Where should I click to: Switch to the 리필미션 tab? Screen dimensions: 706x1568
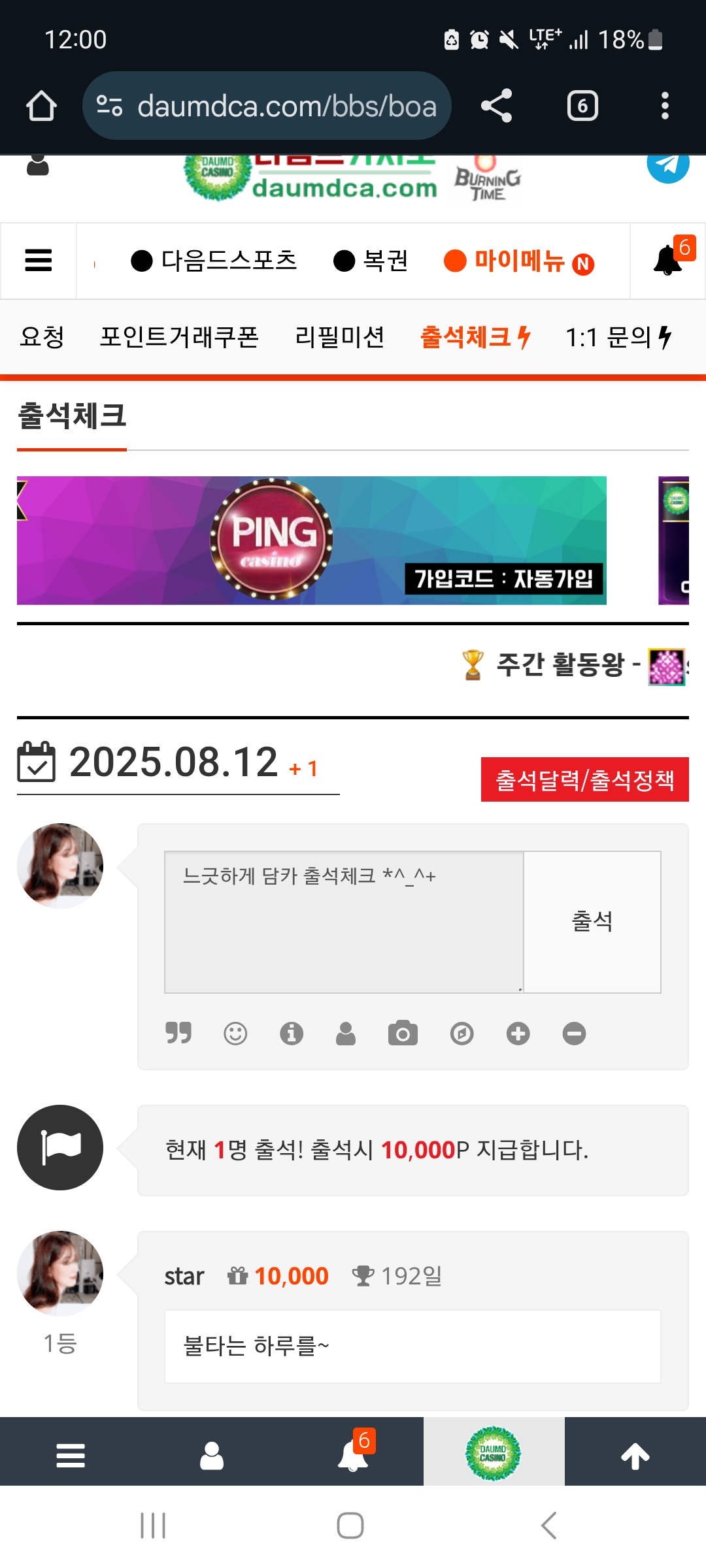point(339,337)
